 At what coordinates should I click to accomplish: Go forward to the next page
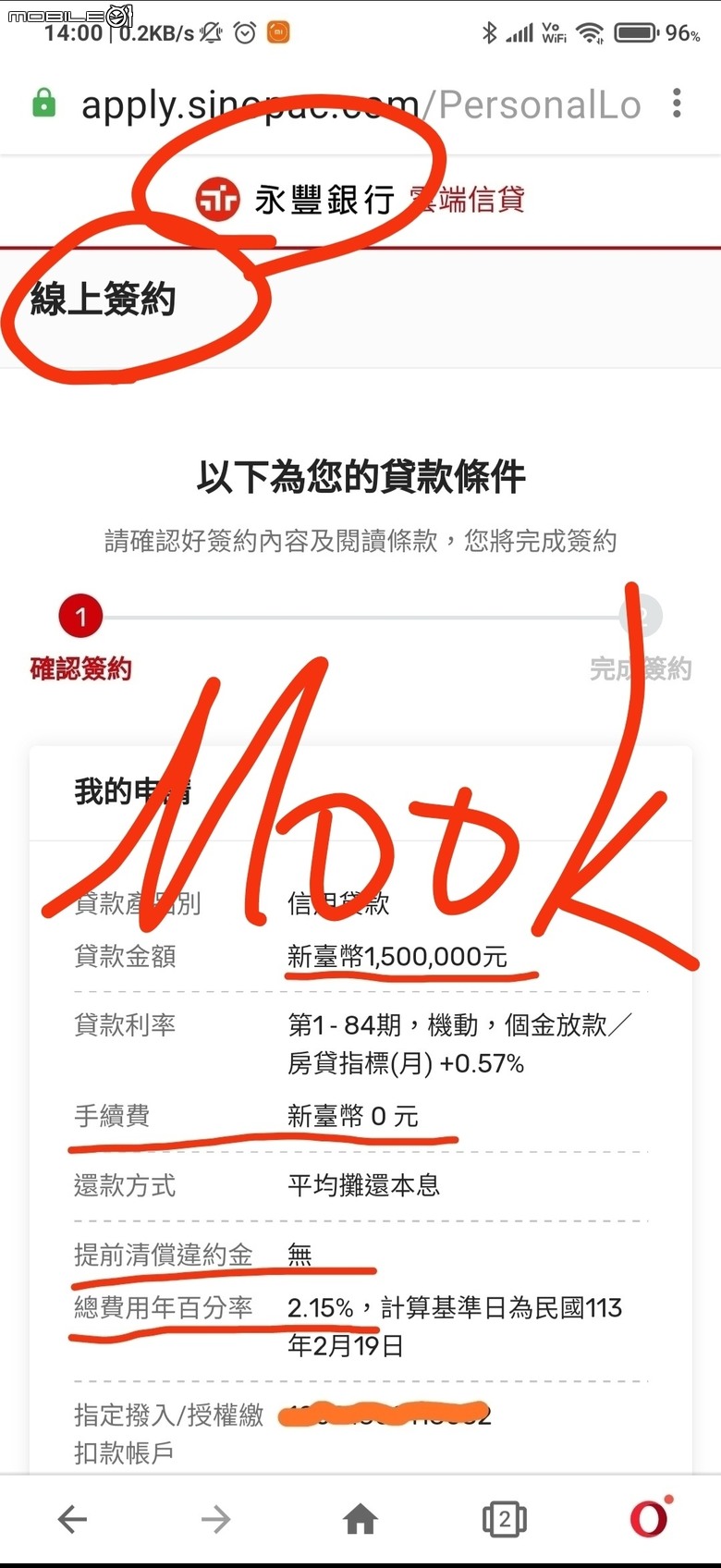[216, 1519]
